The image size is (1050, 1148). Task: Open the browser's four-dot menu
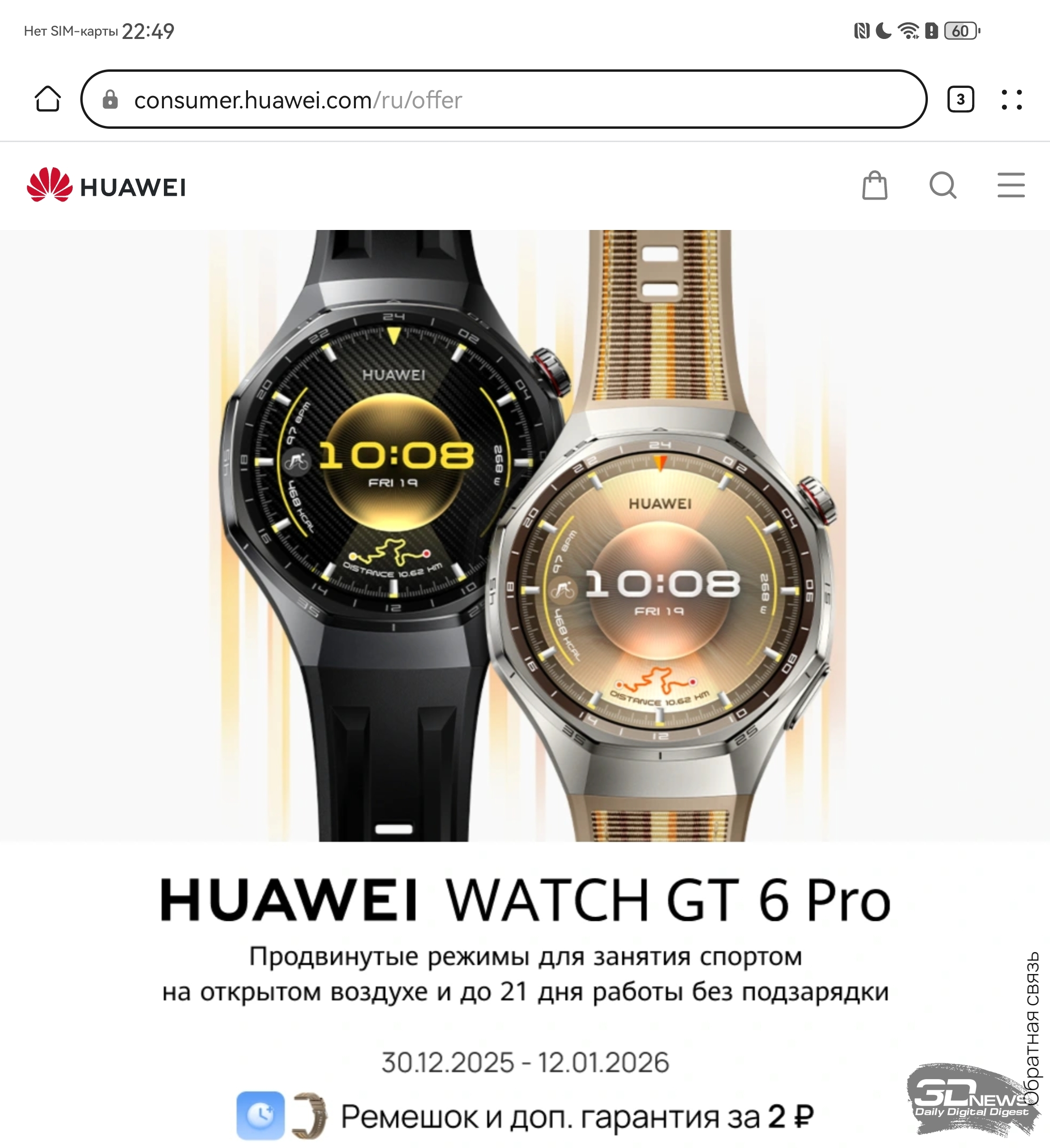[x=1012, y=100]
